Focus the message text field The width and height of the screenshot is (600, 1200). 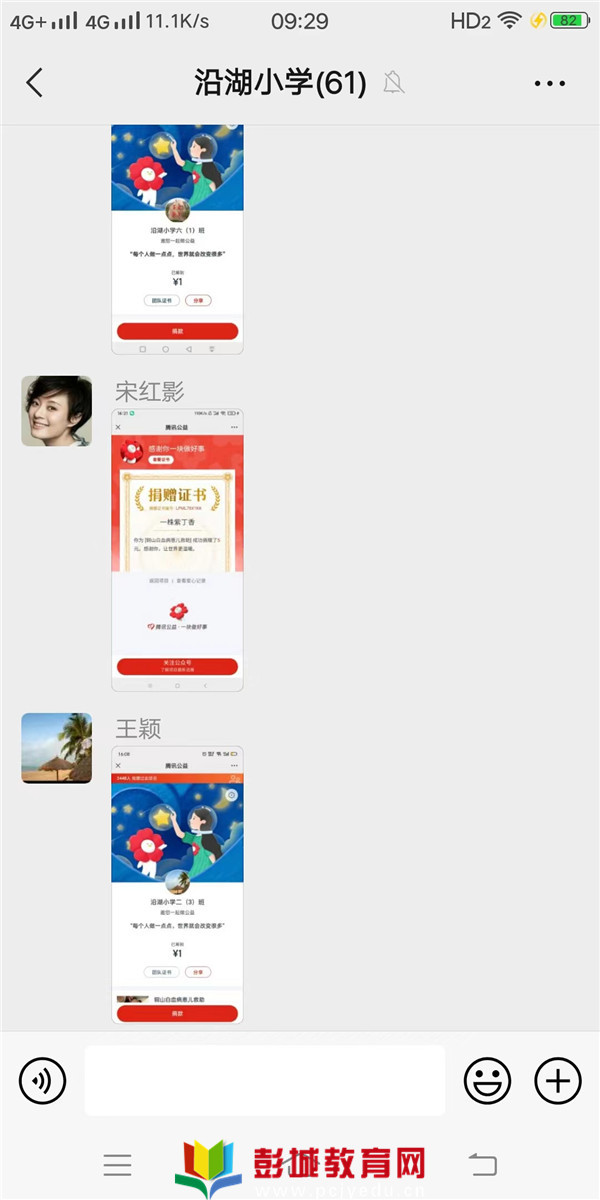[x=264, y=1080]
